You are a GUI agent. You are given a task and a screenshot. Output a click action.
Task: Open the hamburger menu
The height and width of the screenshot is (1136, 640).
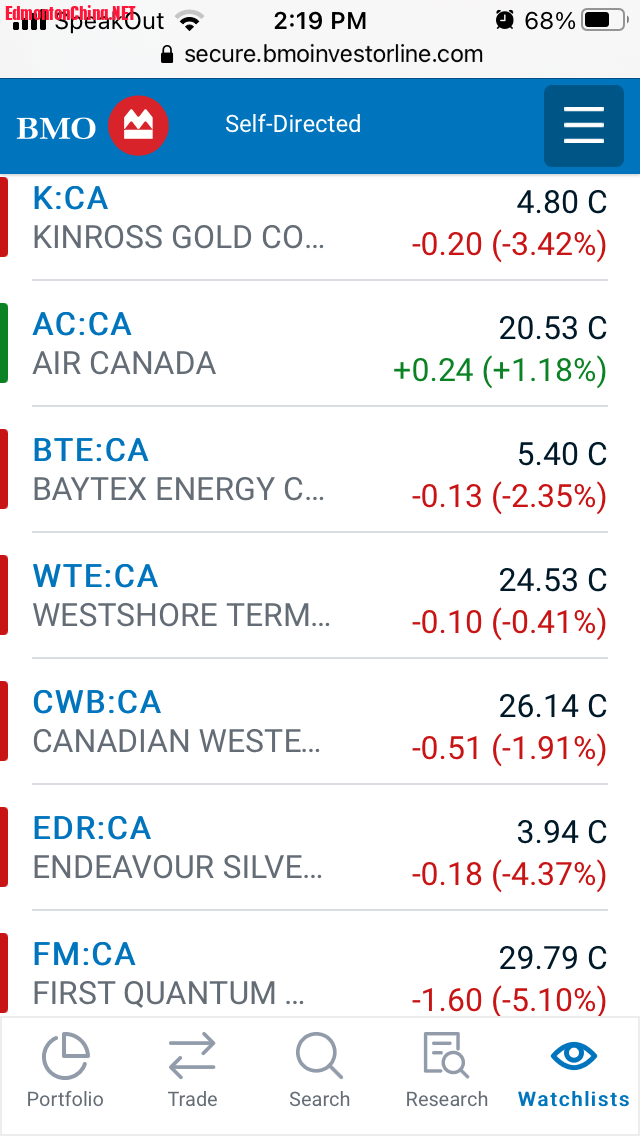tap(583, 126)
